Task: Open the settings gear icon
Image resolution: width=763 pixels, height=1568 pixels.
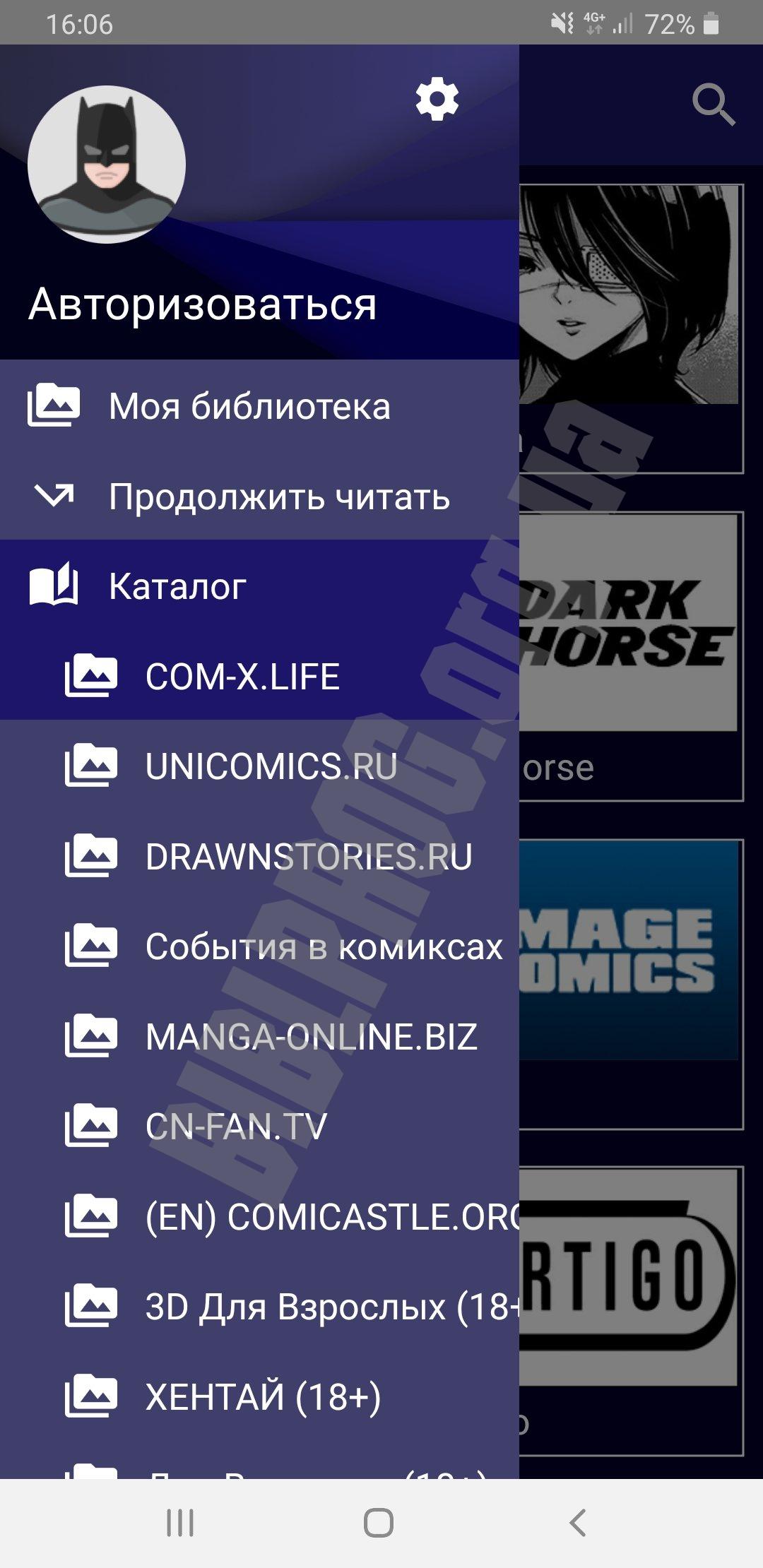Action: [x=437, y=99]
